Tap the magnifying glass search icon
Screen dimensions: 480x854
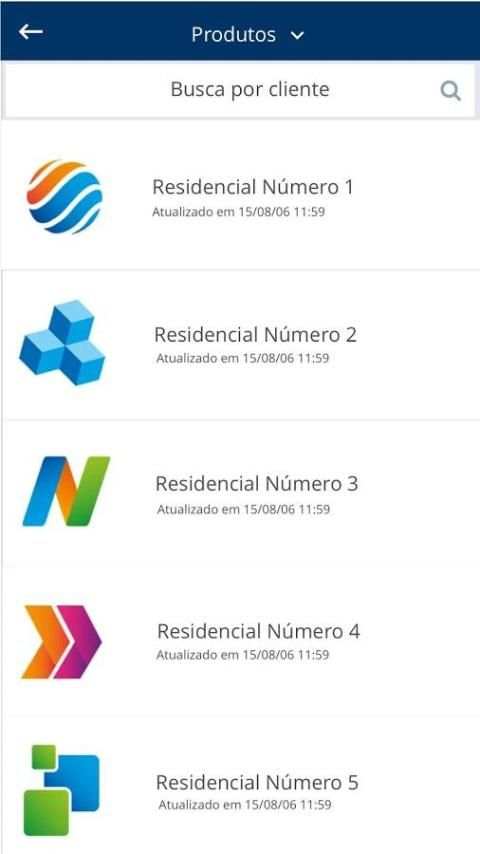click(451, 91)
